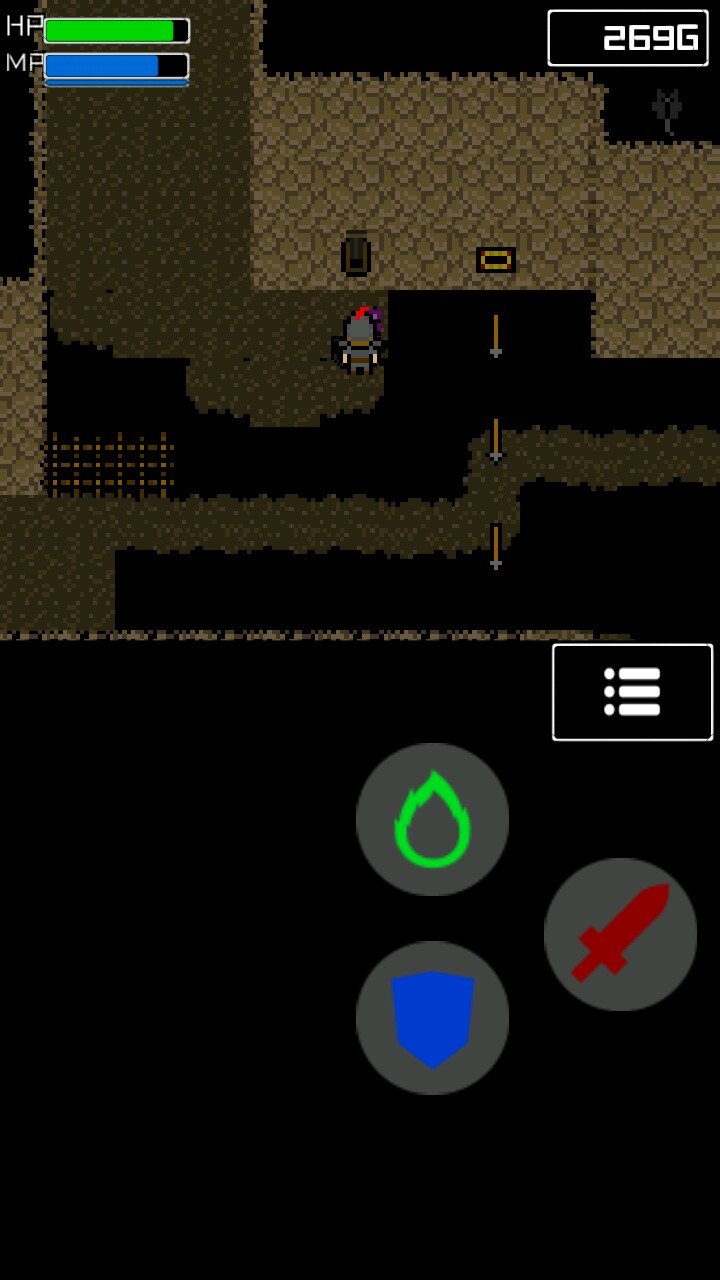720x1280 pixels.
Task: Cast the green flame magic spell
Action: (432, 819)
